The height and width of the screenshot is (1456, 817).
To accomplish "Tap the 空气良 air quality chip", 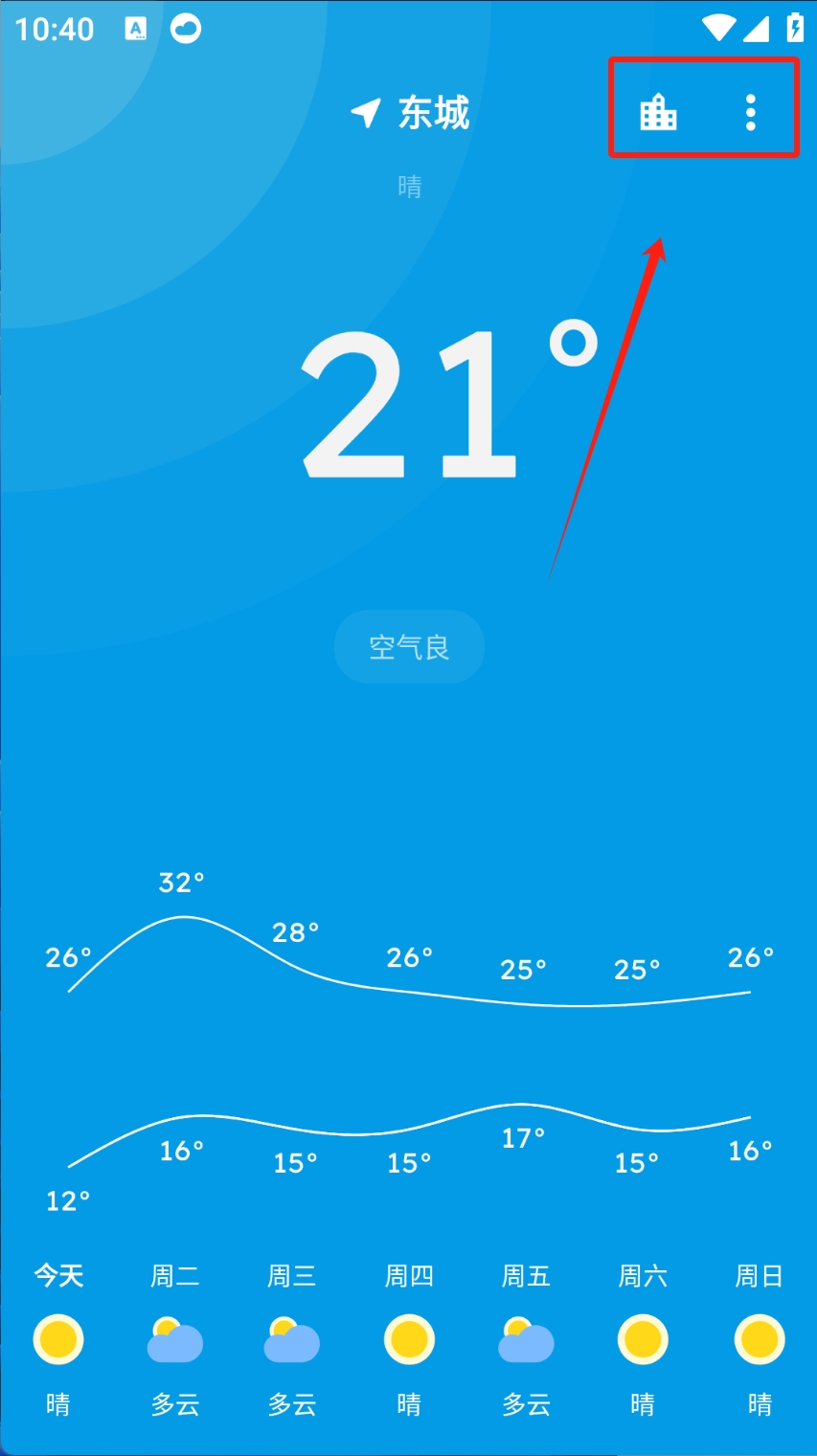I will (x=409, y=647).
